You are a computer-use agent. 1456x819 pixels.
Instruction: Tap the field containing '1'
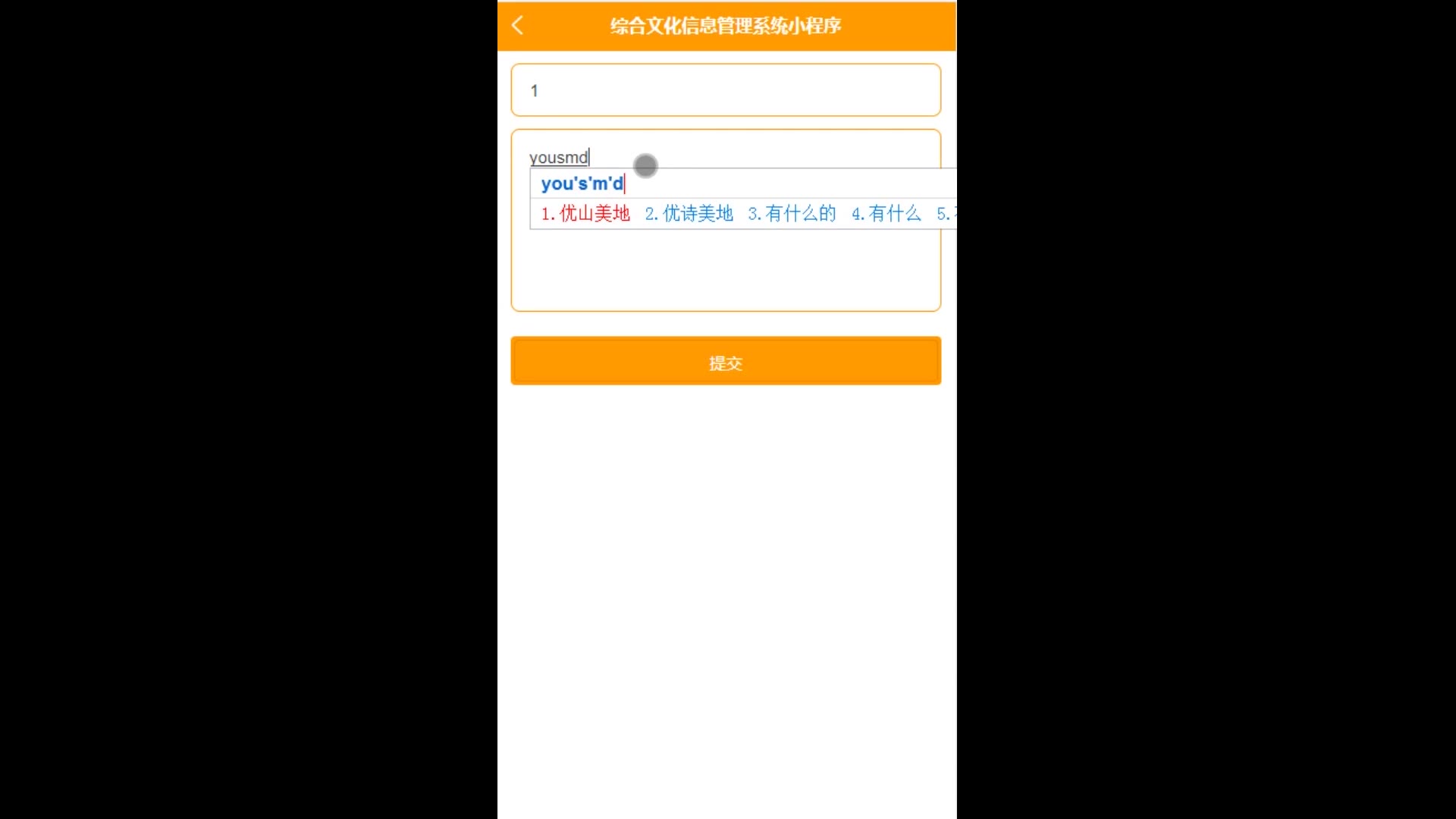(x=726, y=90)
